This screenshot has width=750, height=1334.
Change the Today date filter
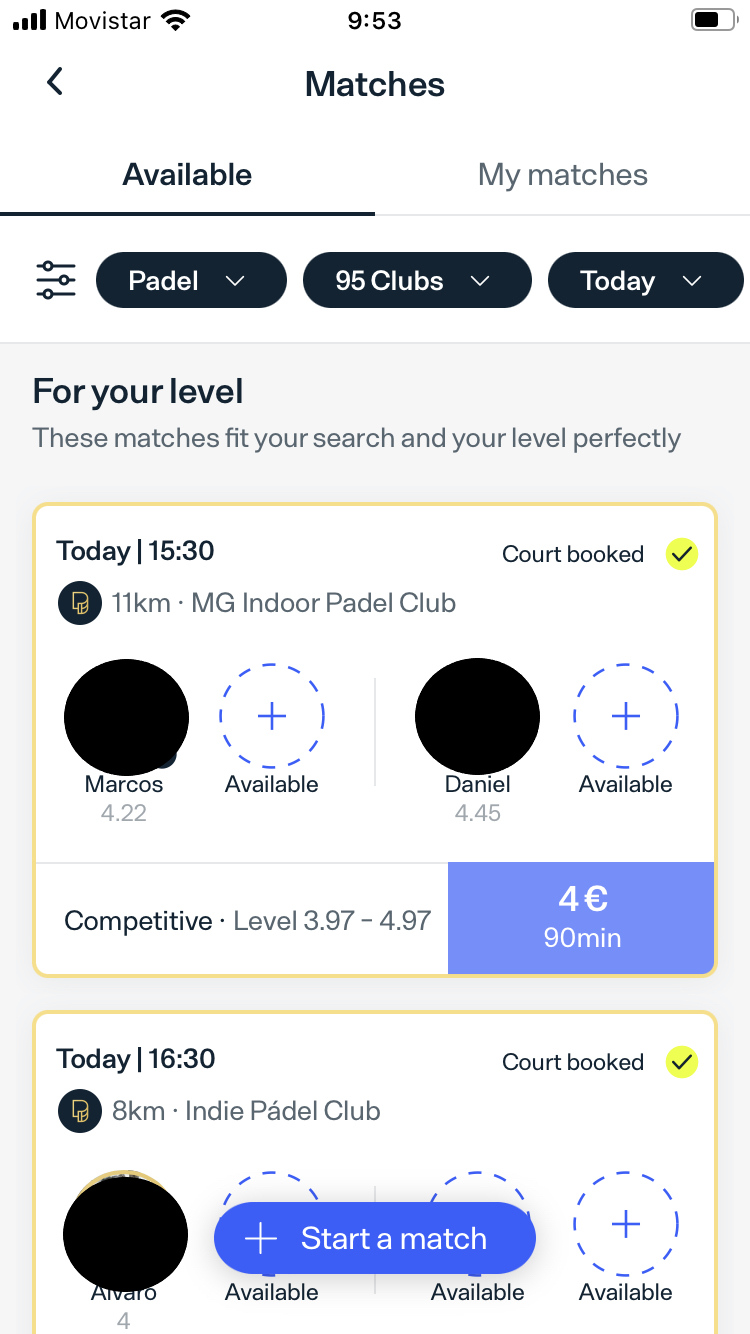pyautogui.click(x=645, y=280)
